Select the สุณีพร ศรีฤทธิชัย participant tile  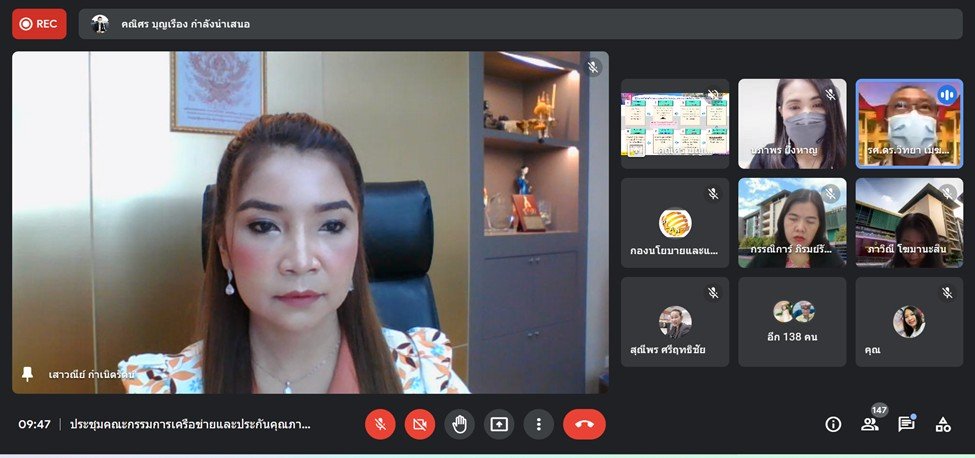(675, 322)
